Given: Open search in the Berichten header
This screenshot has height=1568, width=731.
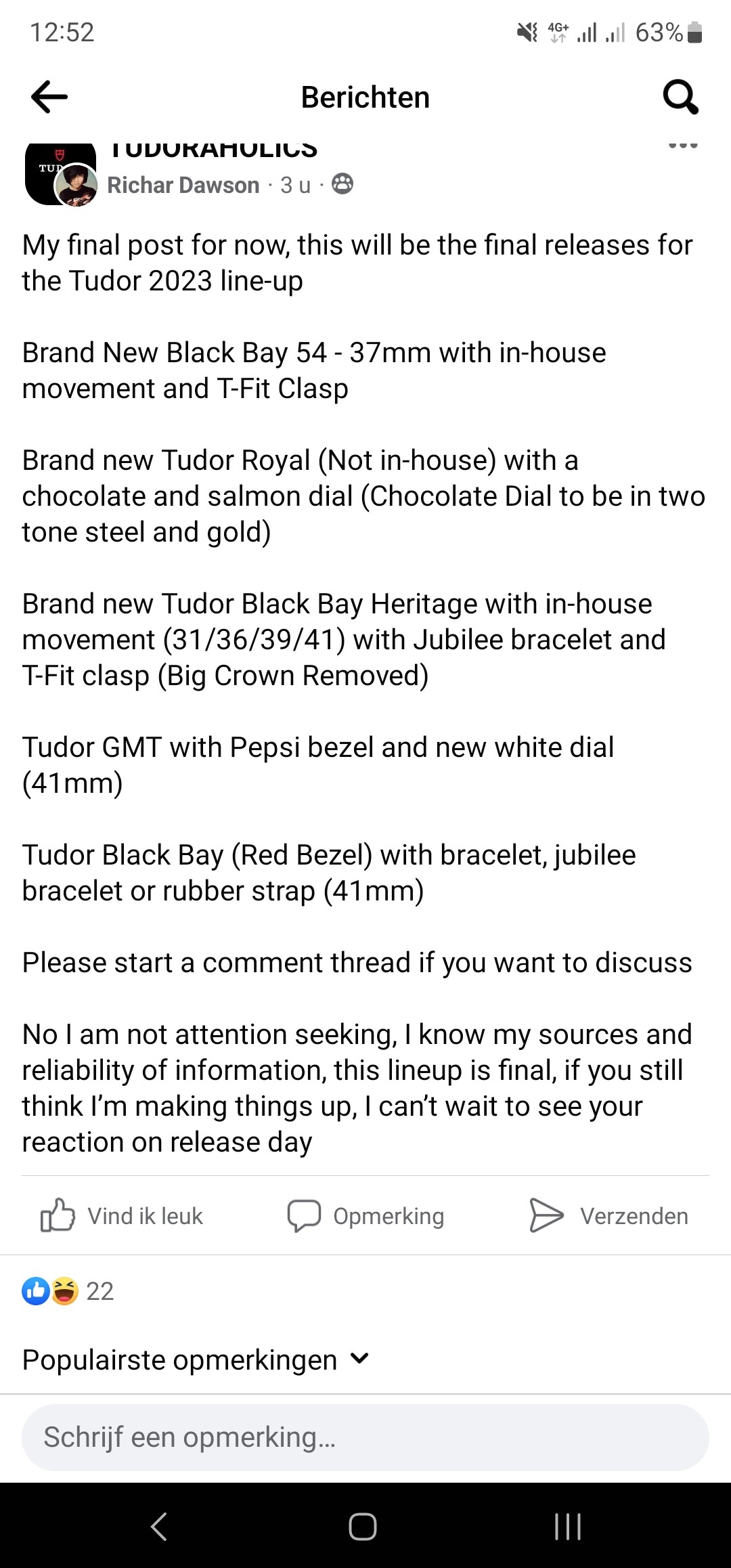Looking at the screenshot, I should point(680,97).
